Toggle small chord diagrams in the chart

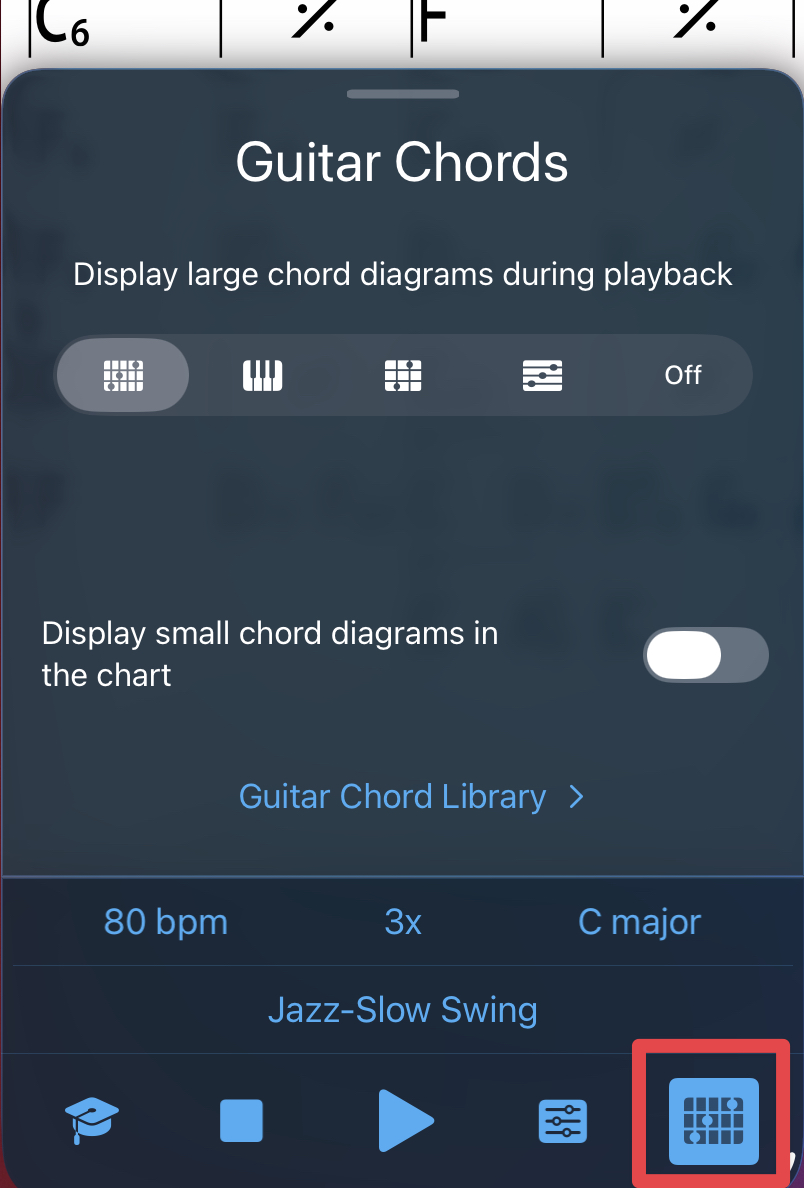705,655
